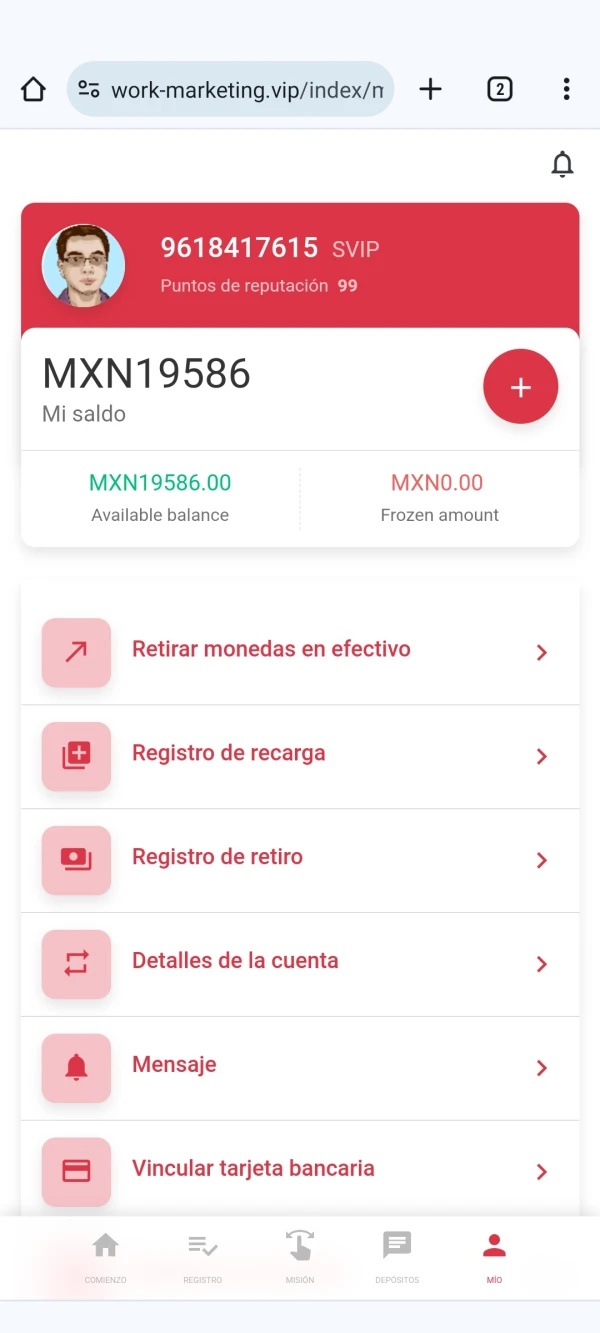Go to the browser home page
Viewport: 600px width, 1333px height.
[33, 90]
